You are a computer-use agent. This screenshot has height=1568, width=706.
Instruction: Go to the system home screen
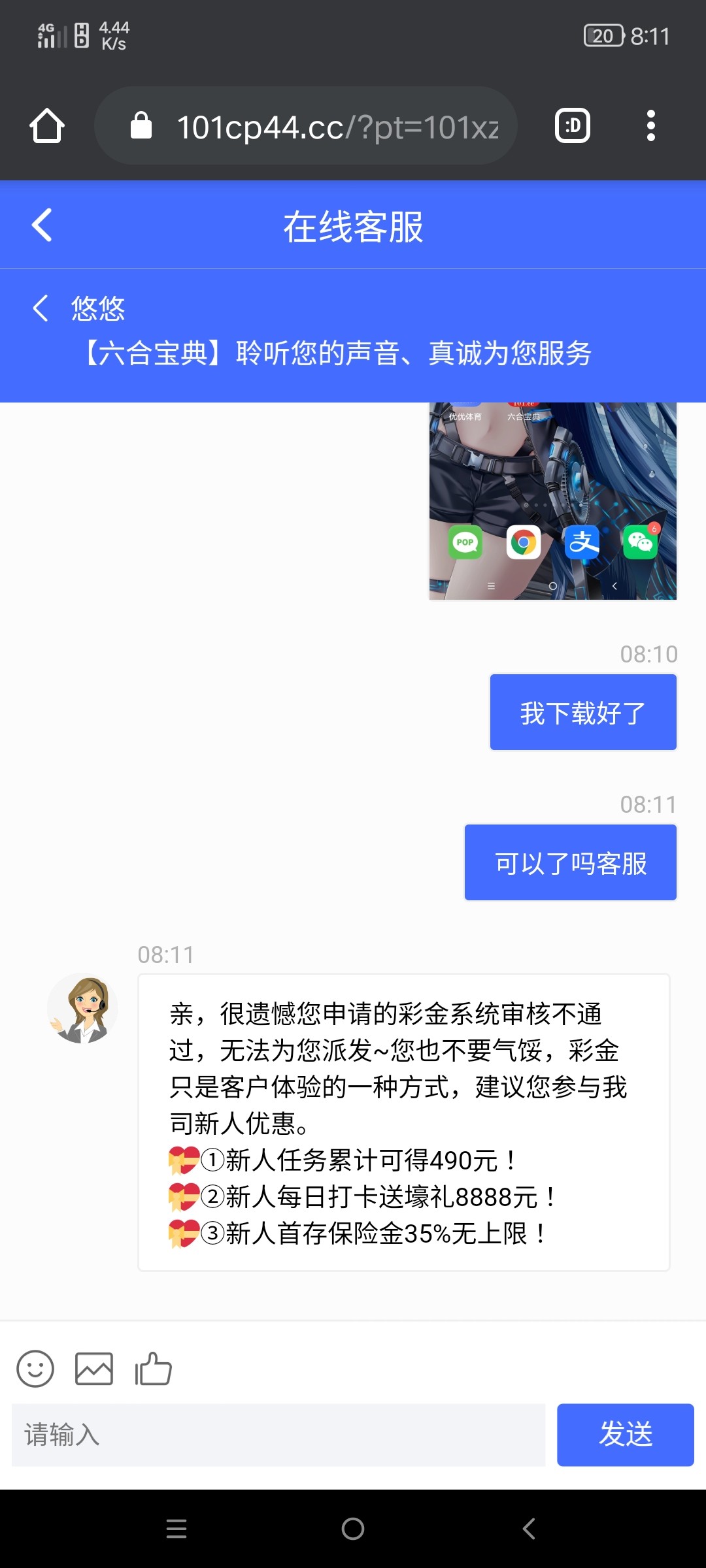[x=353, y=1529]
